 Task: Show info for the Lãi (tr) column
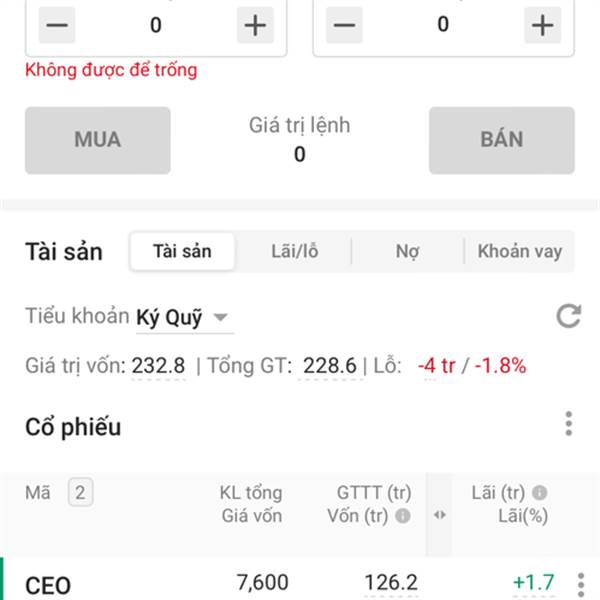coord(539,493)
